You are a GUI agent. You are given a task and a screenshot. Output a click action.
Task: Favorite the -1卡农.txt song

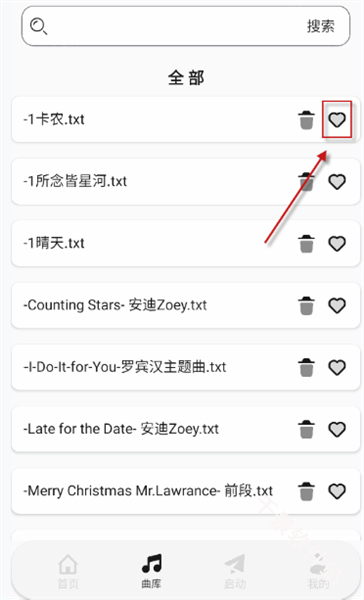tap(337, 120)
